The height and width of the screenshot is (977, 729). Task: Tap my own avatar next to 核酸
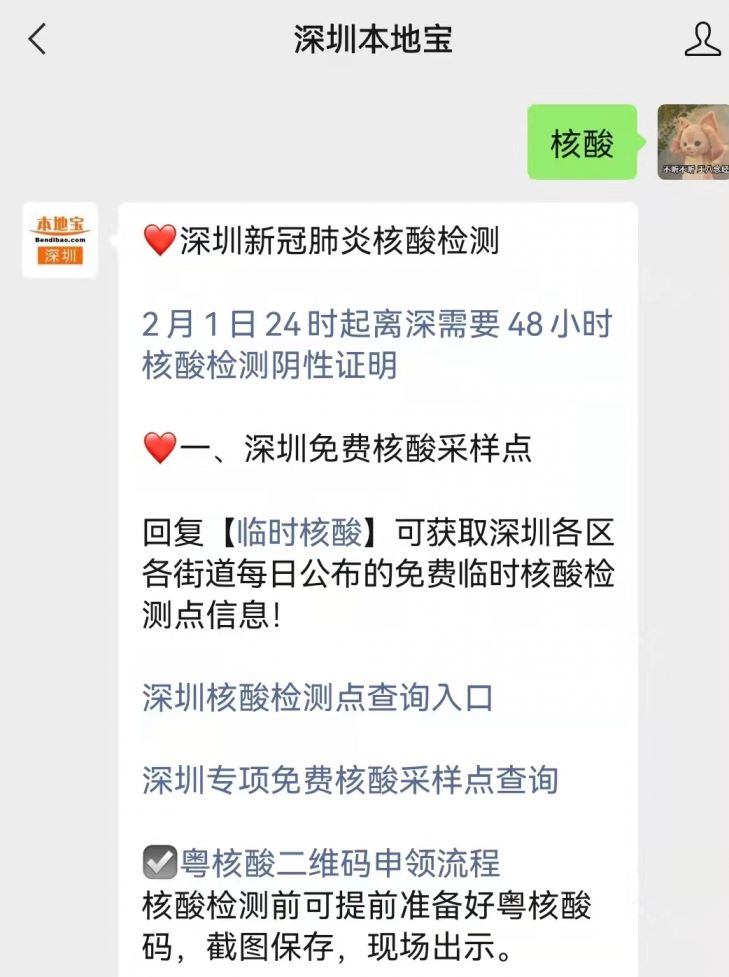[692, 142]
